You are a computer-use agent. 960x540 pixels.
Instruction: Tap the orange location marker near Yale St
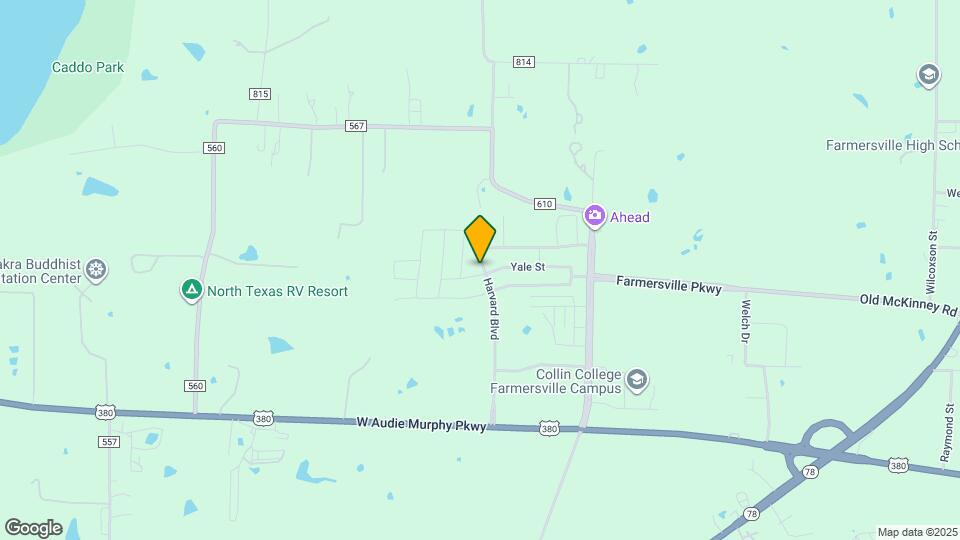click(x=480, y=238)
